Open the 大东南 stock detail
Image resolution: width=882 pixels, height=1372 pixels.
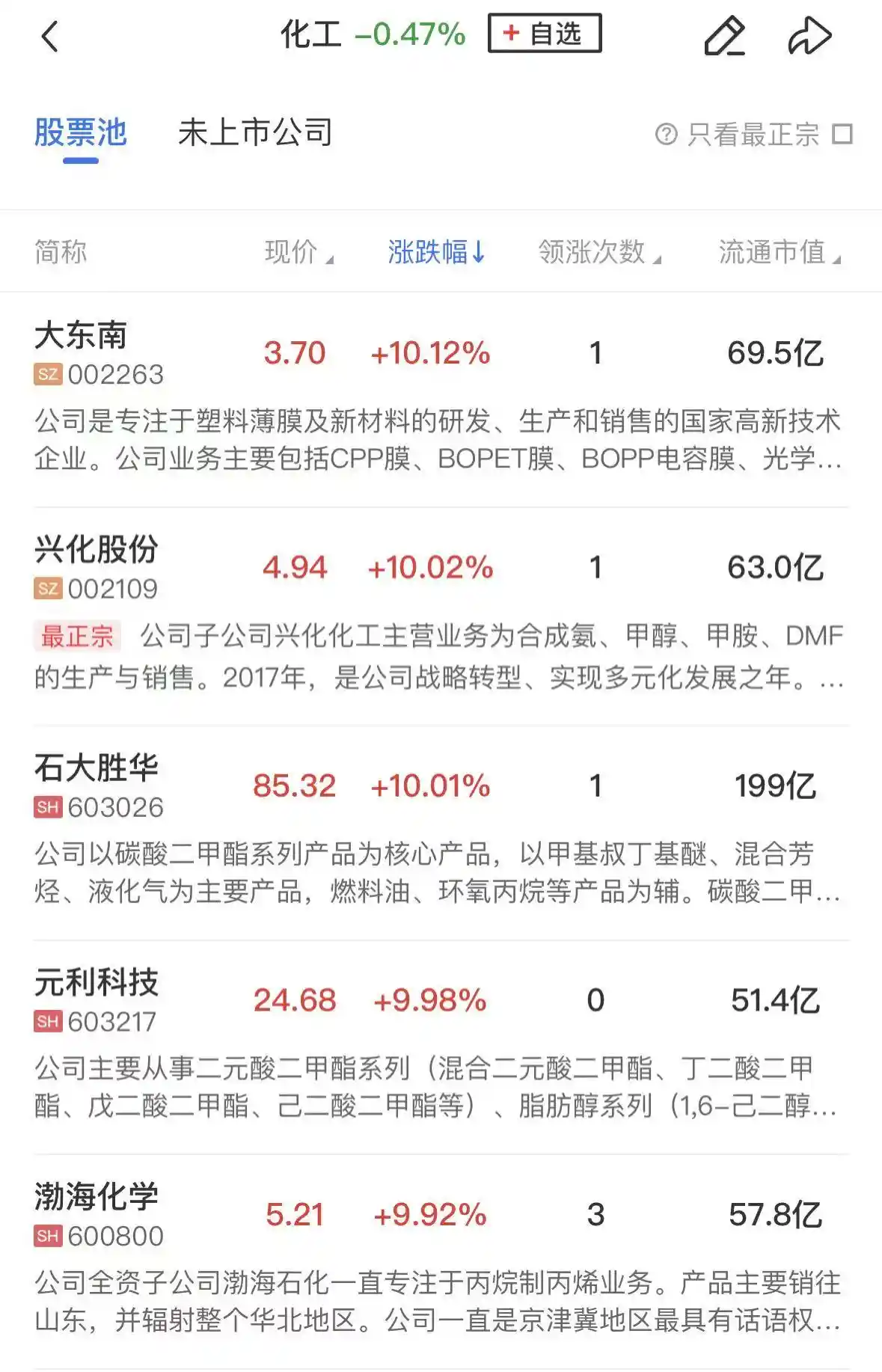[80, 337]
